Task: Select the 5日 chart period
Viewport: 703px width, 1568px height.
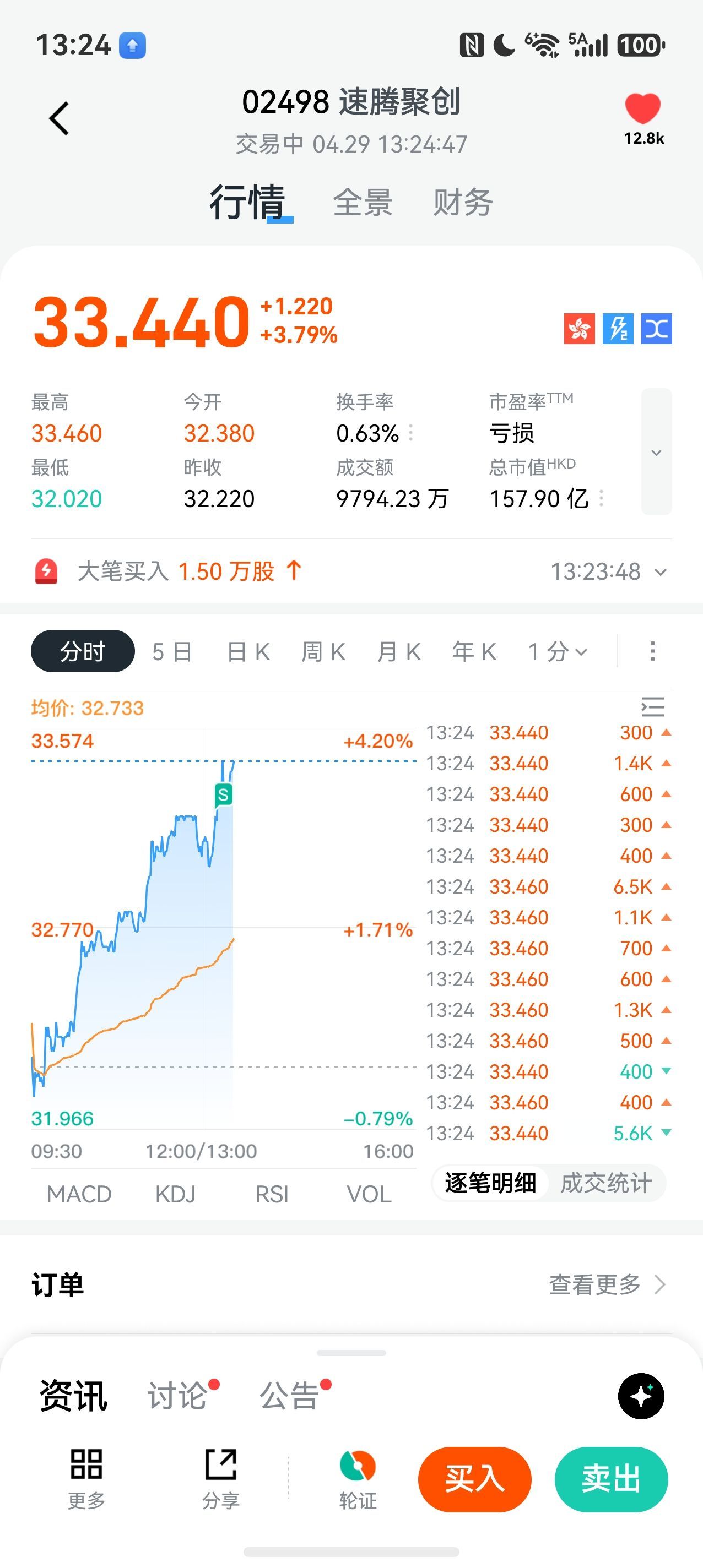Action: click(172, 652)
